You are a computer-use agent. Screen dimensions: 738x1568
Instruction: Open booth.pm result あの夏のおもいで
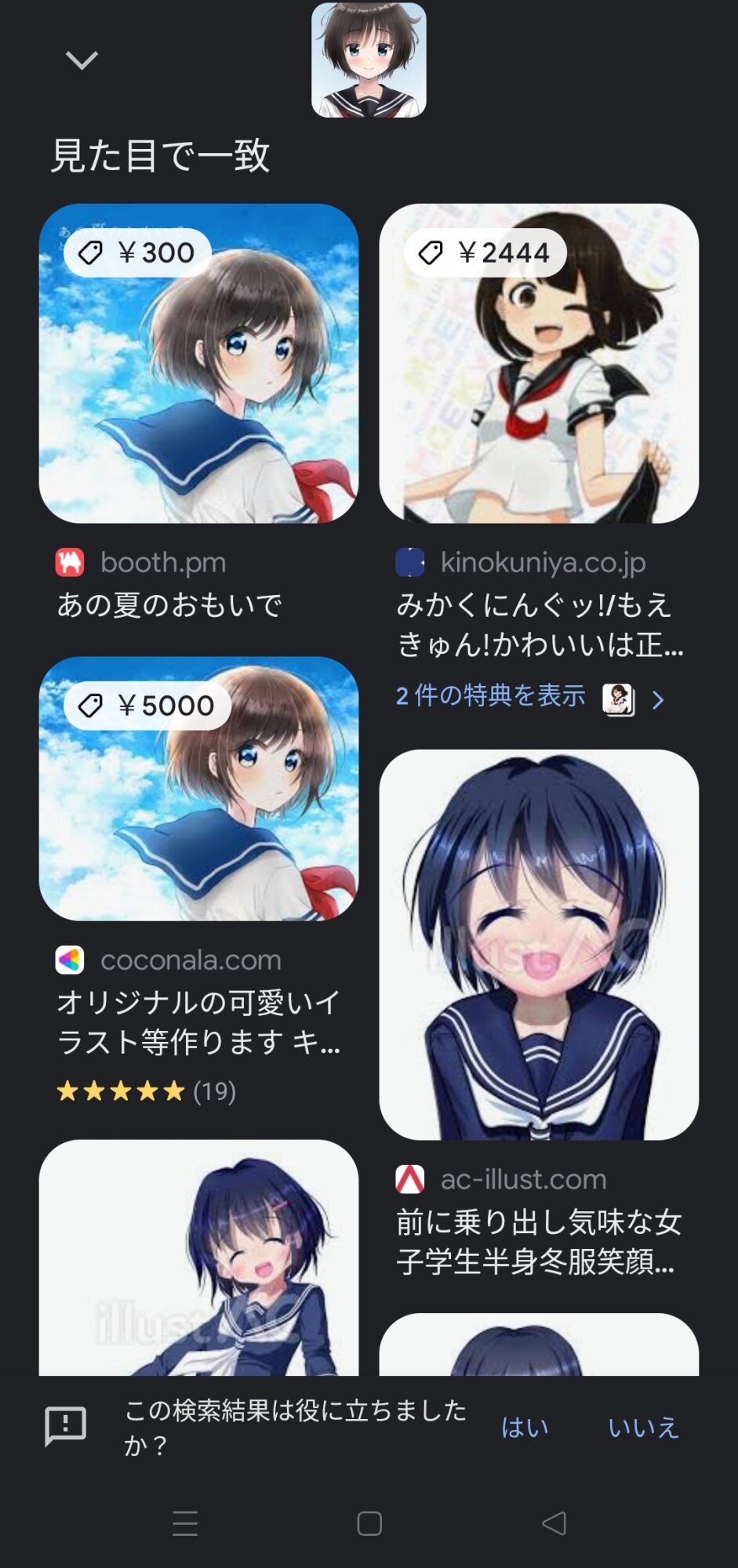198,364
